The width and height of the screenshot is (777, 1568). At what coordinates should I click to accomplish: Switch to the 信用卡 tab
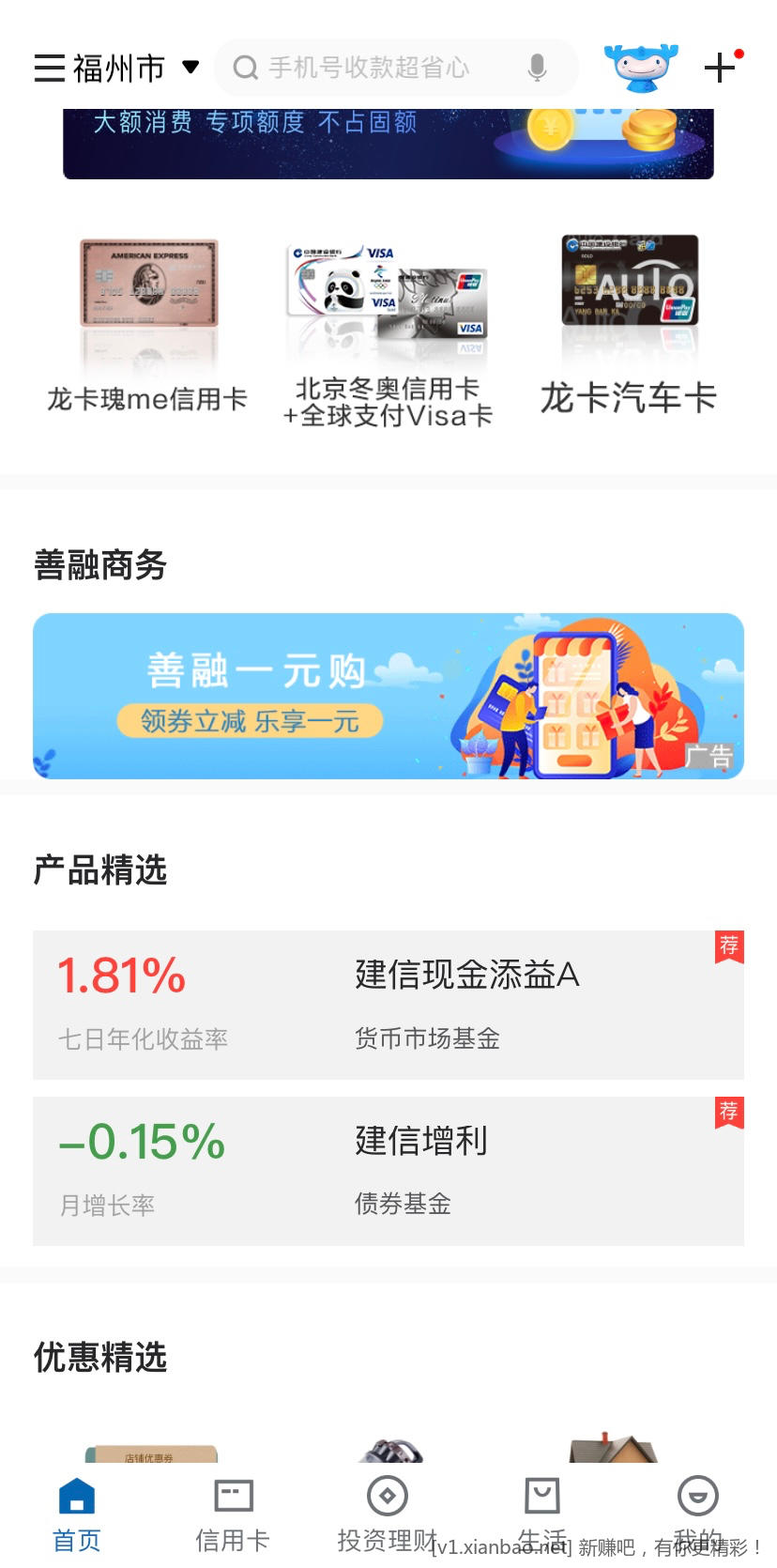[x=233, y=1514]
